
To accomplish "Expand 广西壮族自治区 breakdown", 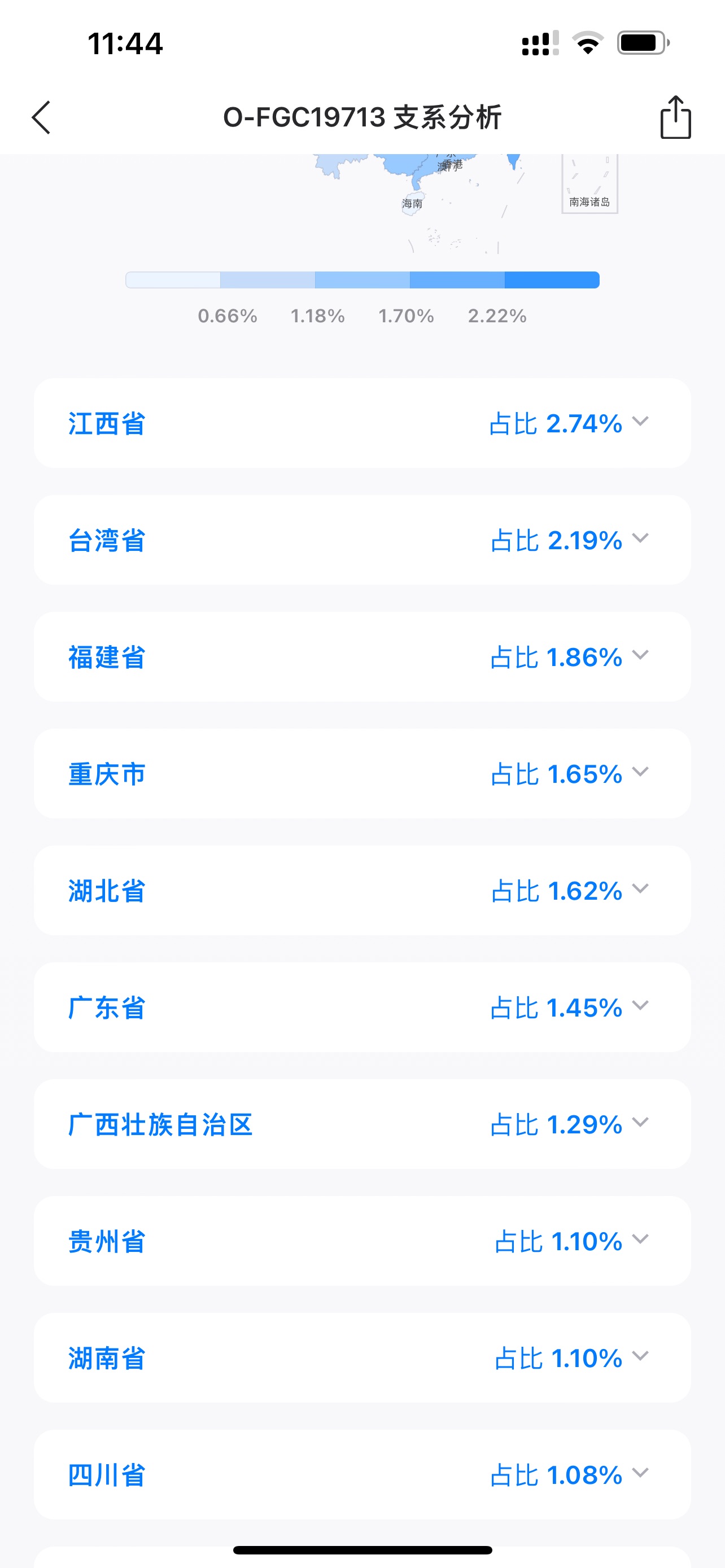I will tap(640, 1123).
